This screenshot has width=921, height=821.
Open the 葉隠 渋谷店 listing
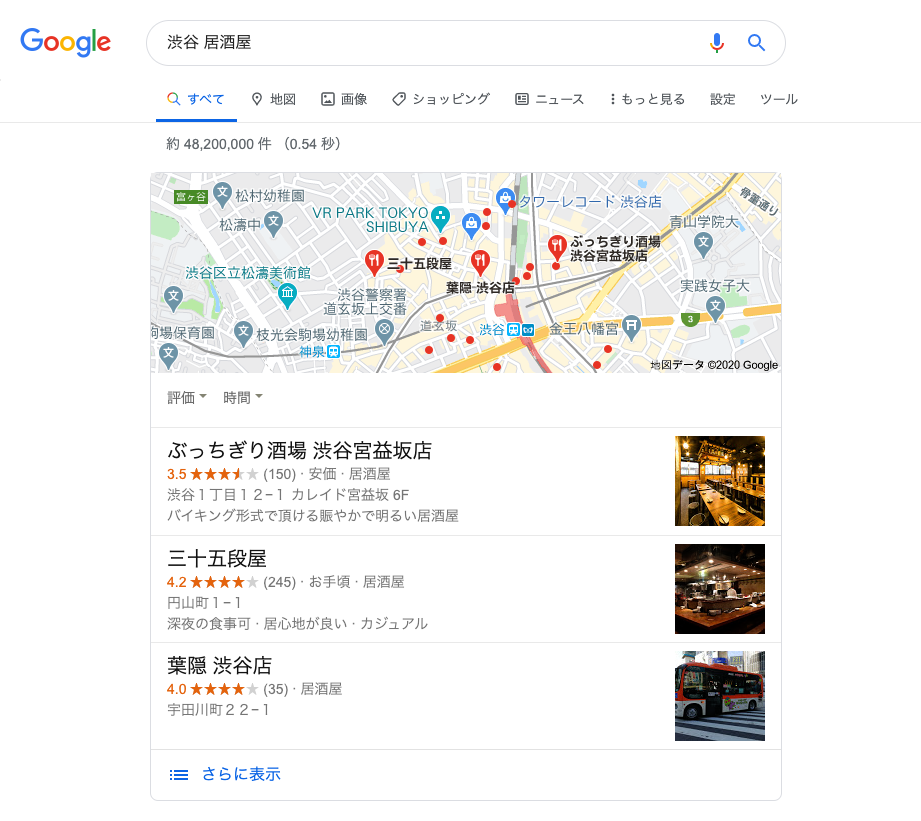pos(219,665)
